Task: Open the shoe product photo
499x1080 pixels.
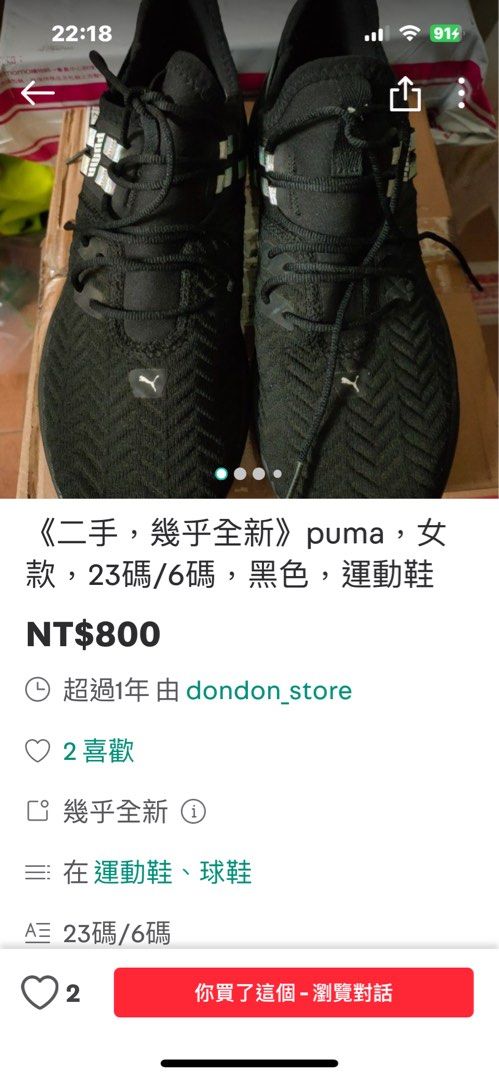Action: (x=250, y=249)
